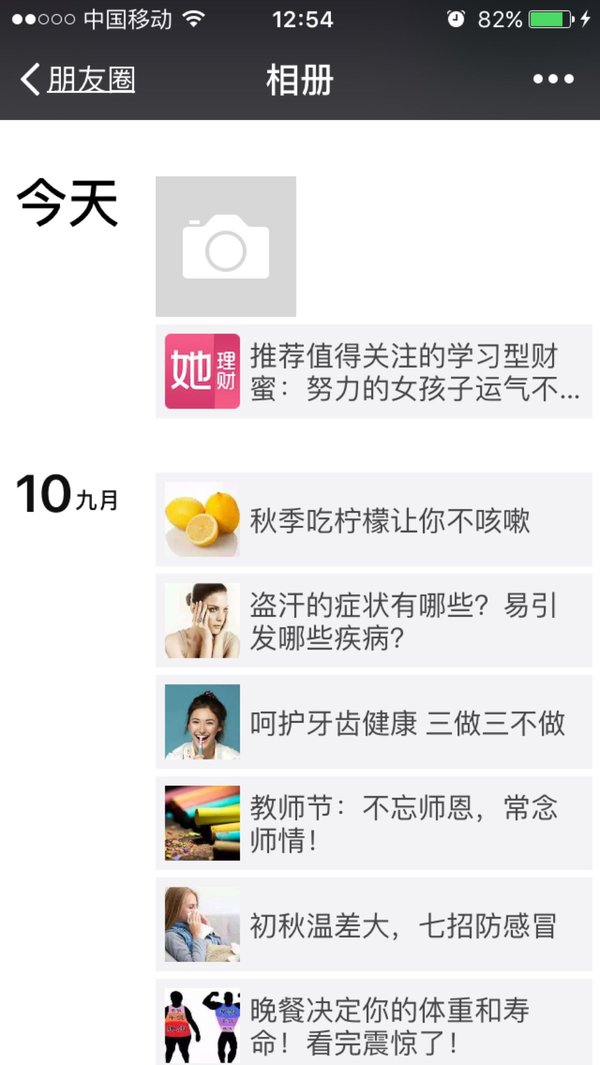600x1065 pixels.
Task: Open 晚餐决定你的体重和寿命 article
Action: click(x=374, y=1022)
